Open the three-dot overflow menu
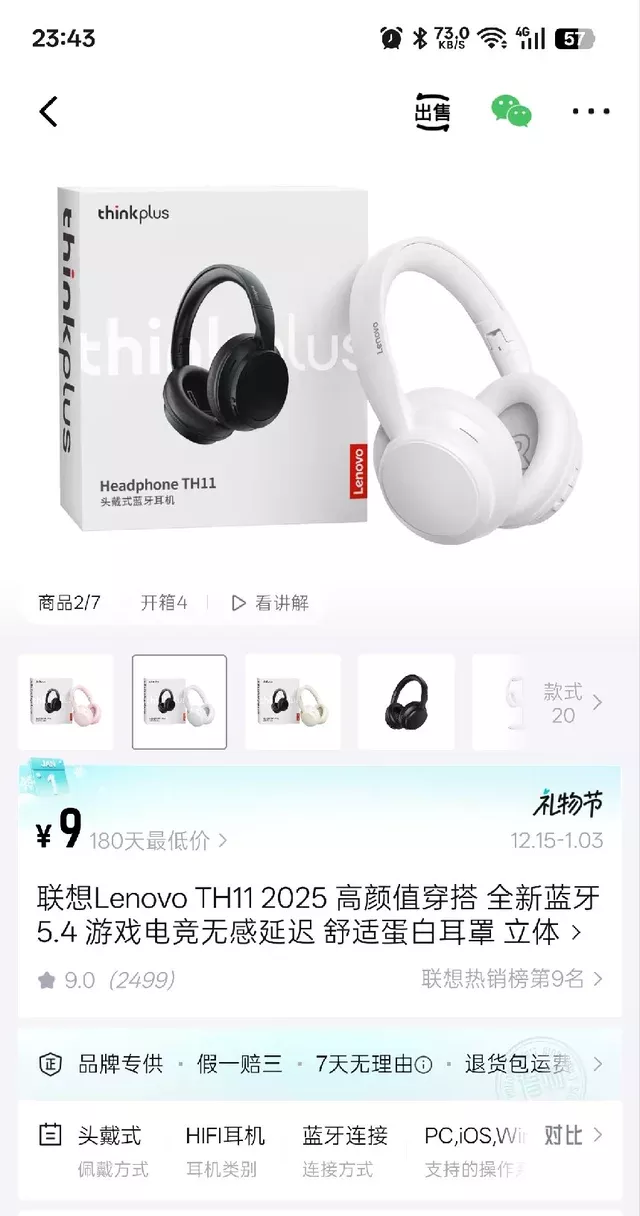Screen dimensions: 640x1216 click(x=590, y=111)
